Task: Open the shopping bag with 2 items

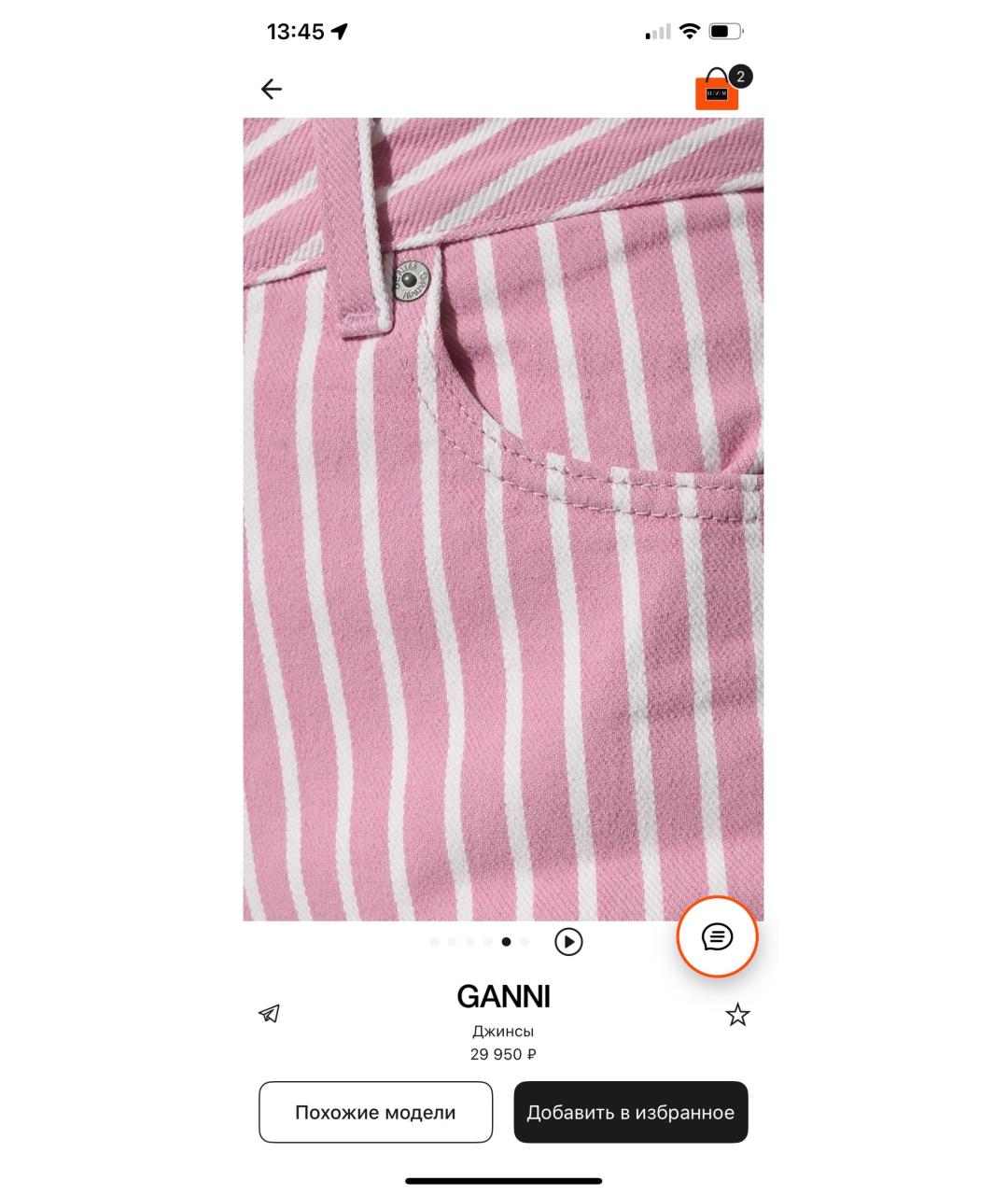Action: (718, 91)
